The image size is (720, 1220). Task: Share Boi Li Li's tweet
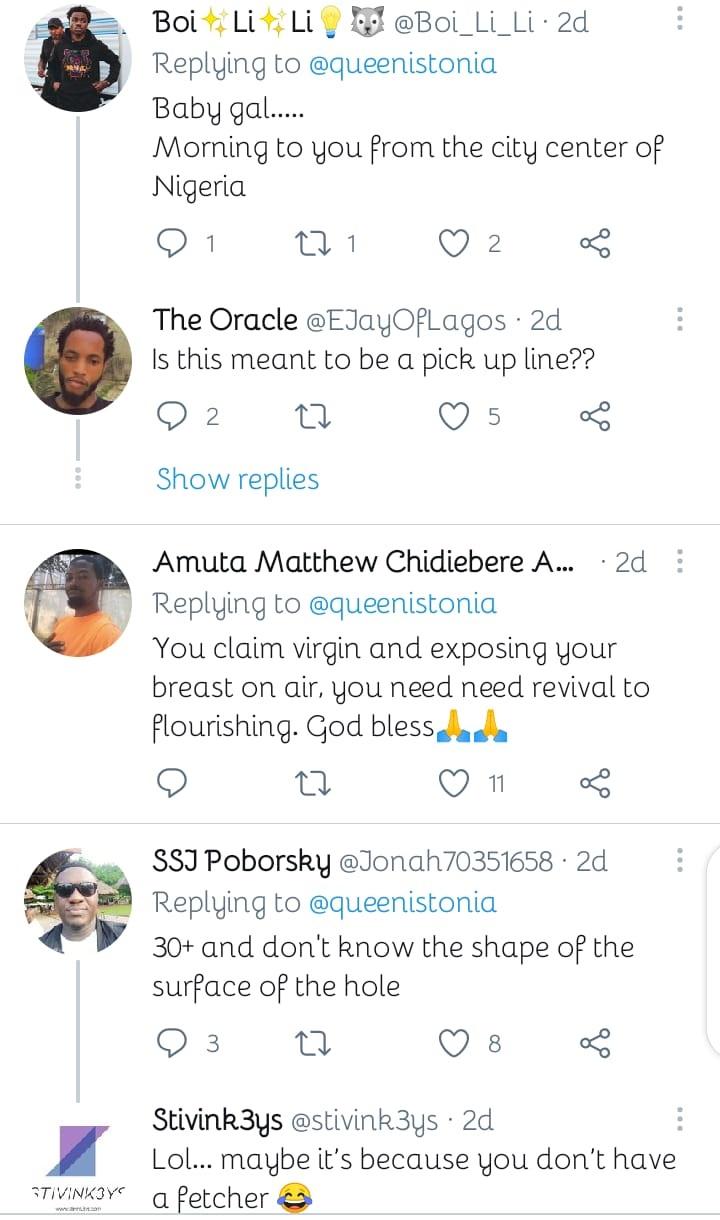click(x=595, y=244)
